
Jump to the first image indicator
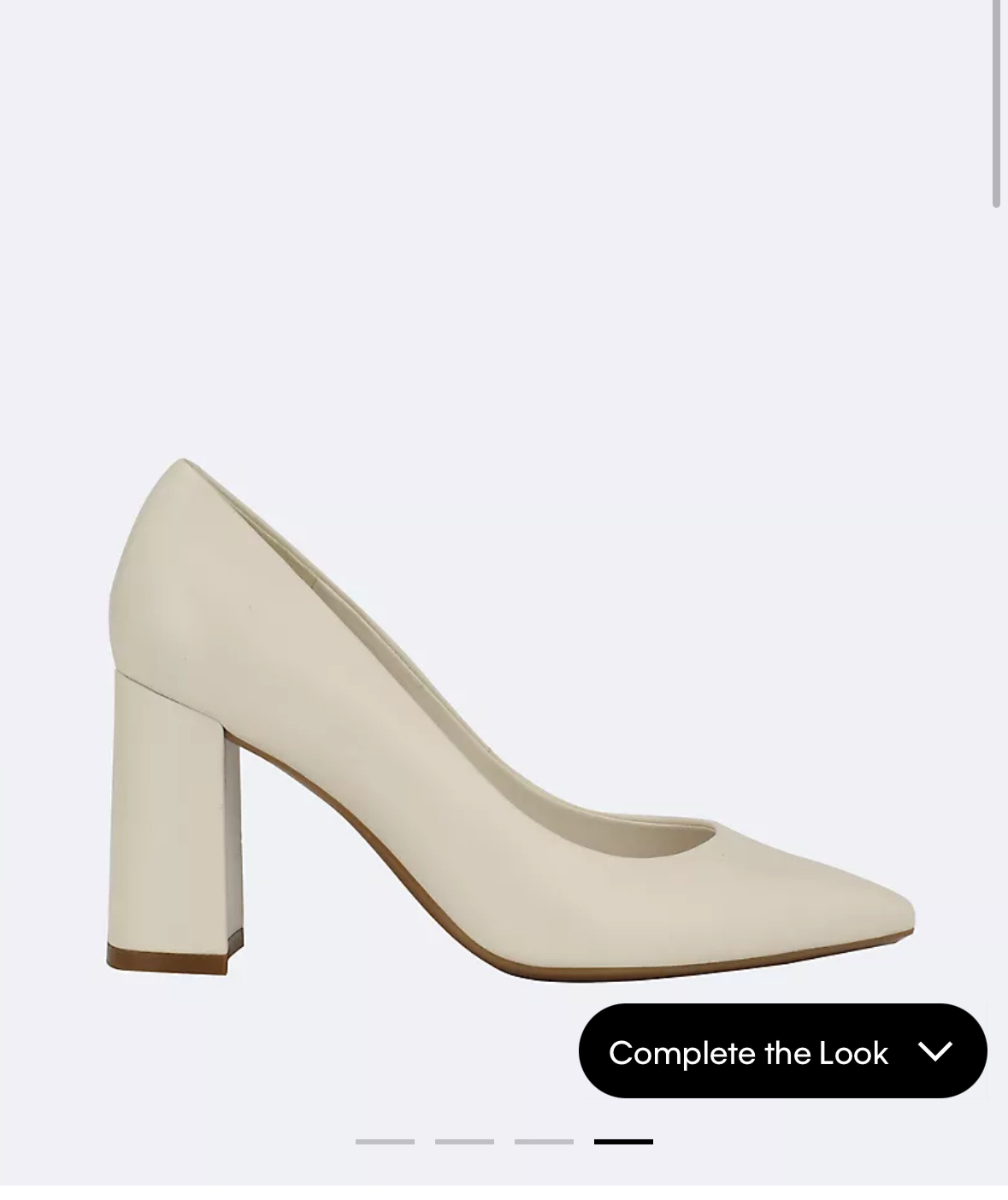click(385, 1142)
